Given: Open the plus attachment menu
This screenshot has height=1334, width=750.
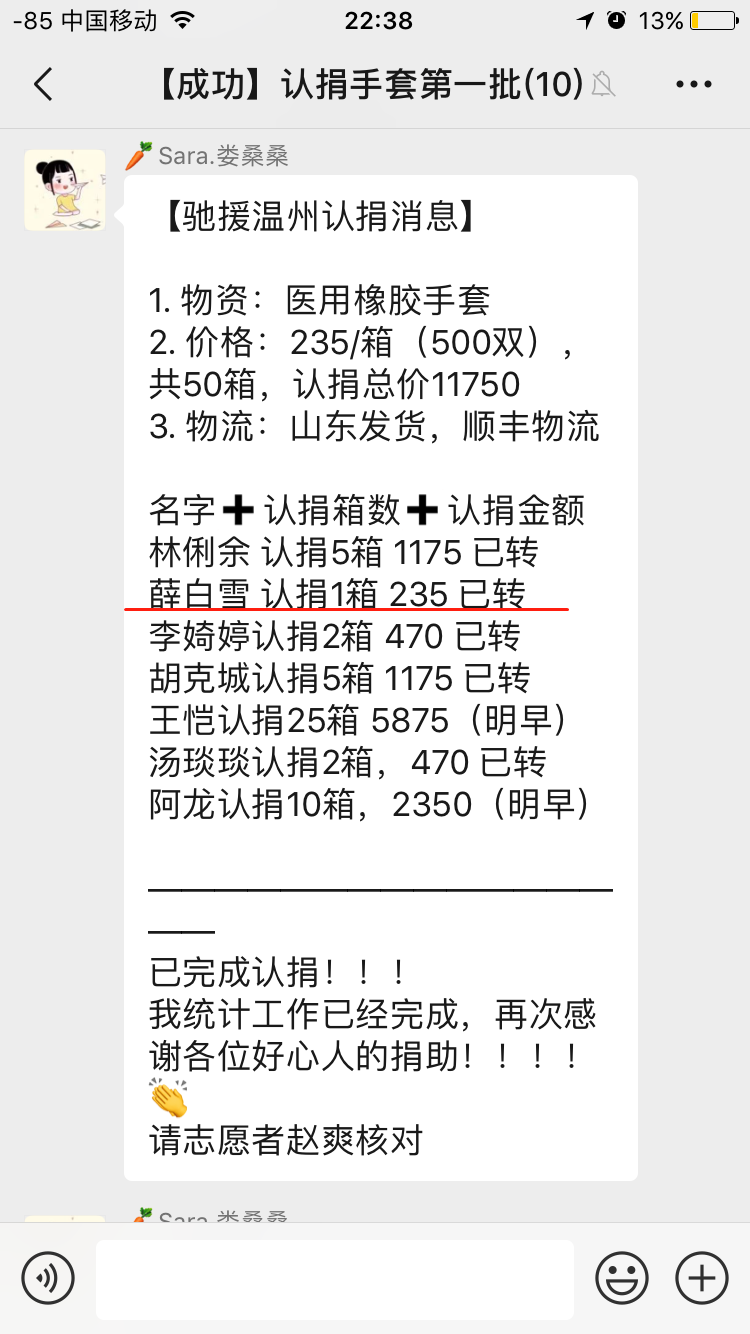Looking at the screenshot, I should pyautogui.click(x=702, y=1278).
